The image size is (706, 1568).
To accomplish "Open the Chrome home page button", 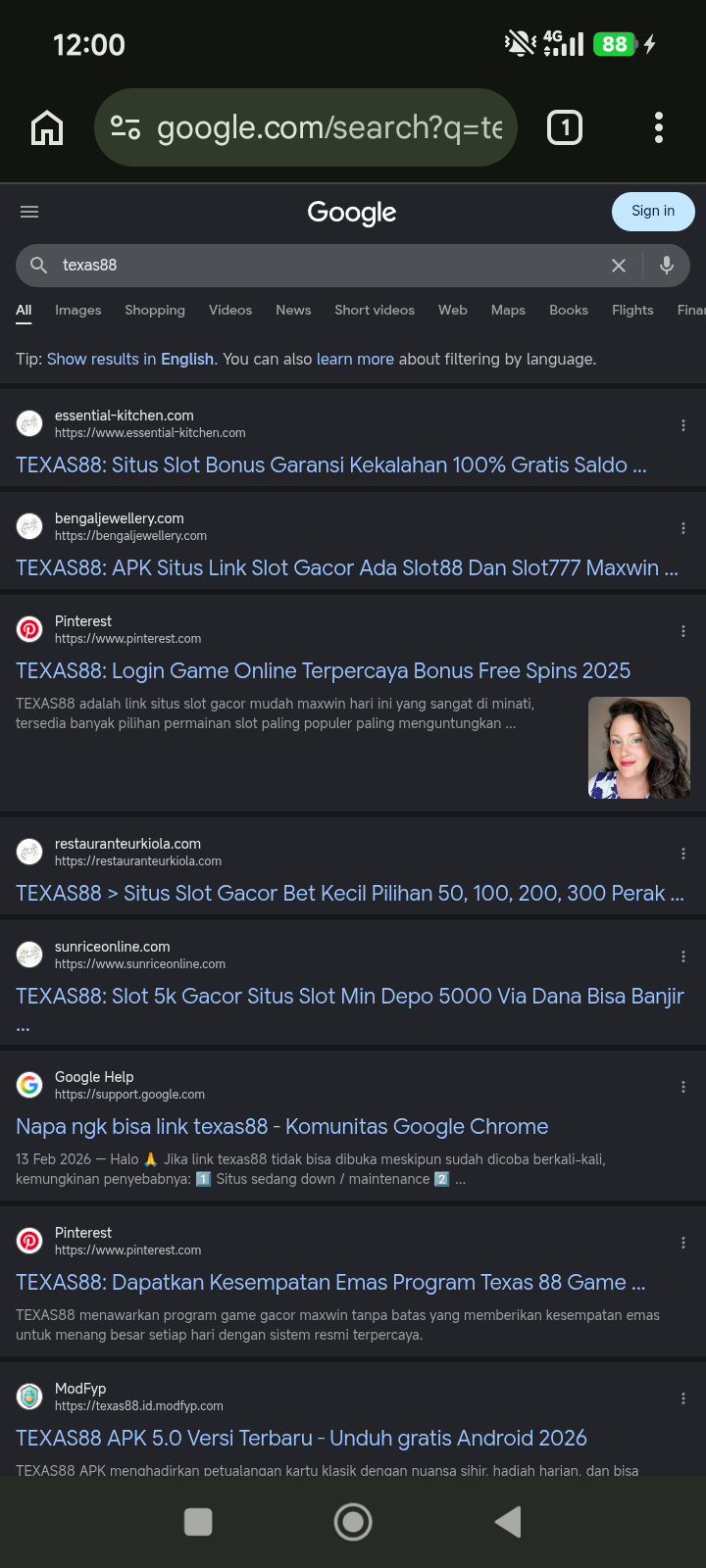I will tap(47, 127).
